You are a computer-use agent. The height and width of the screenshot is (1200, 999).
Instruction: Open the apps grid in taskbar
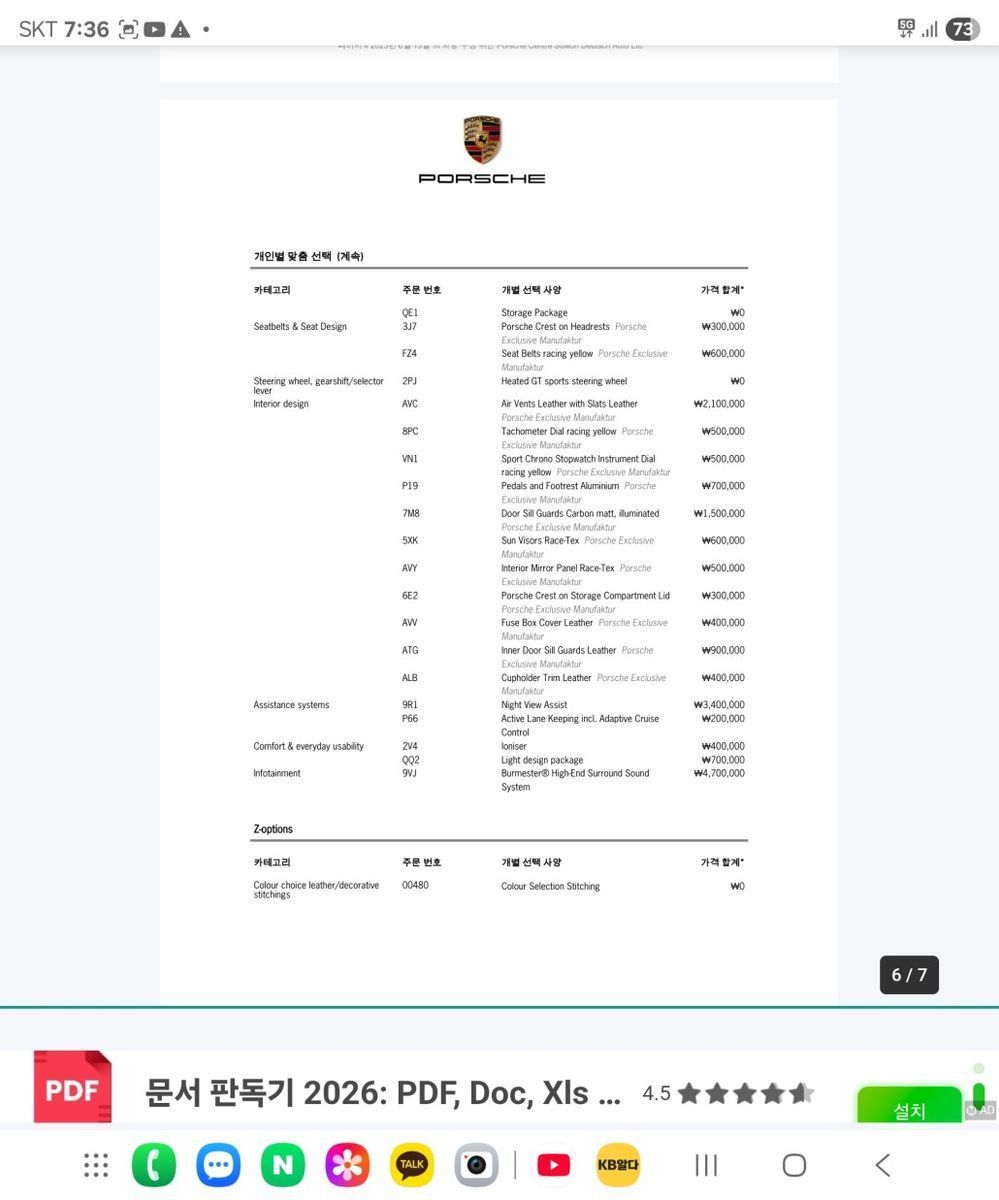tap(96, 1165)
